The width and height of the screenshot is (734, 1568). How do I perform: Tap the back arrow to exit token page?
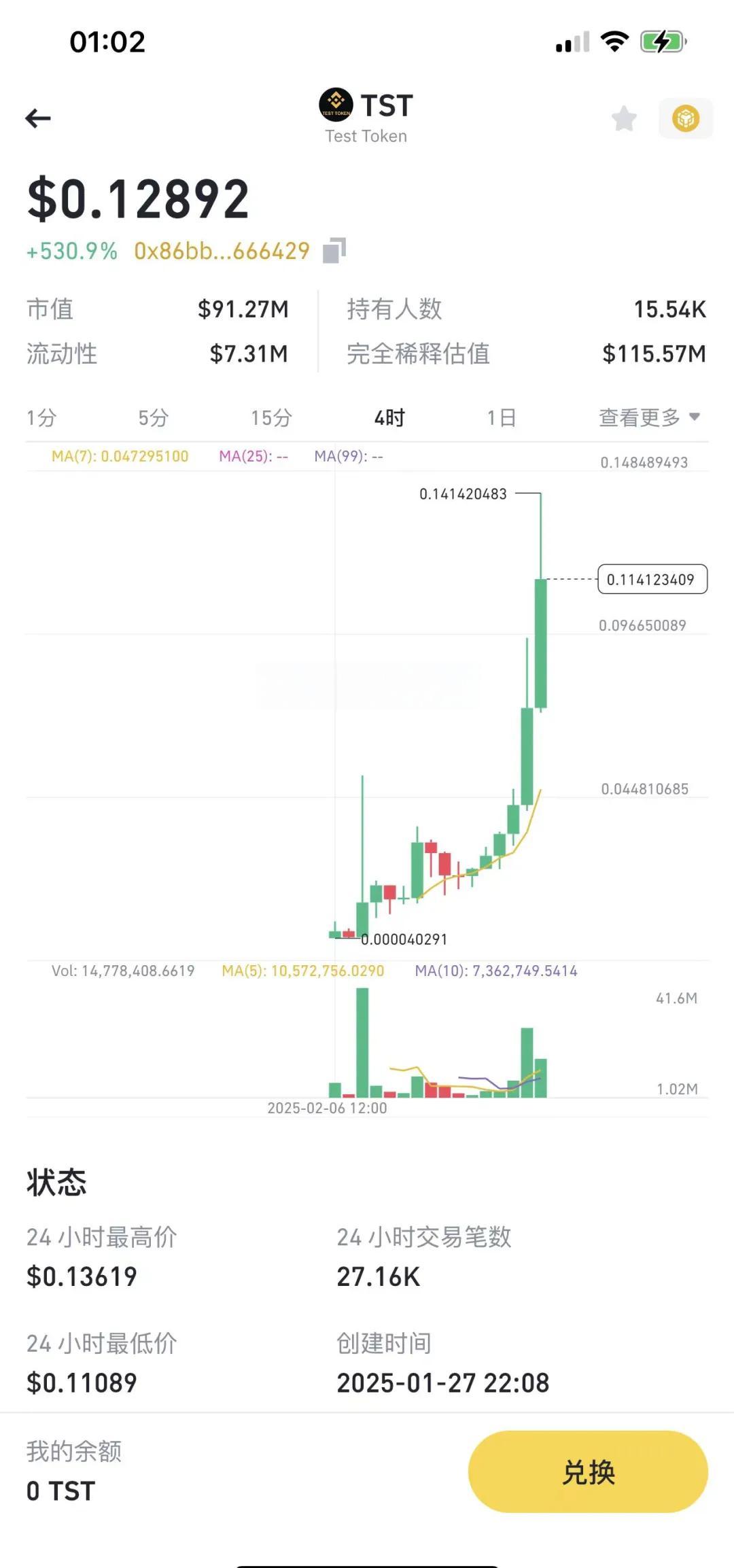pos(39,117)
